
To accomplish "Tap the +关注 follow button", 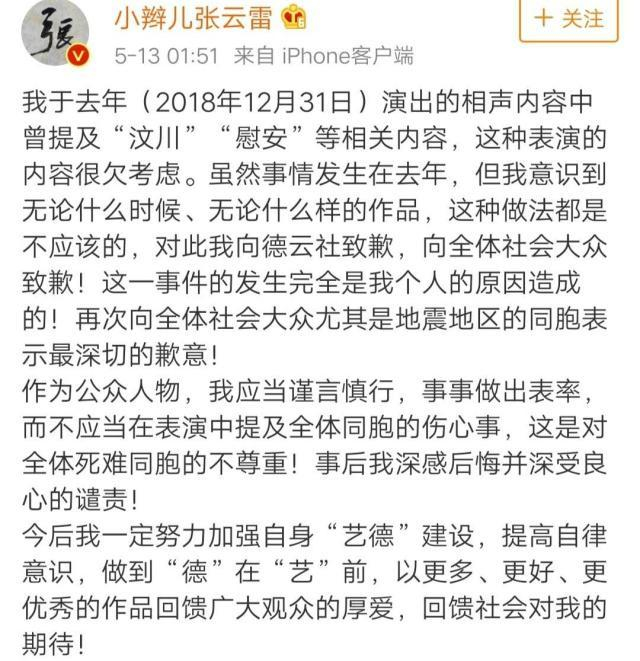I will [570, 19].
